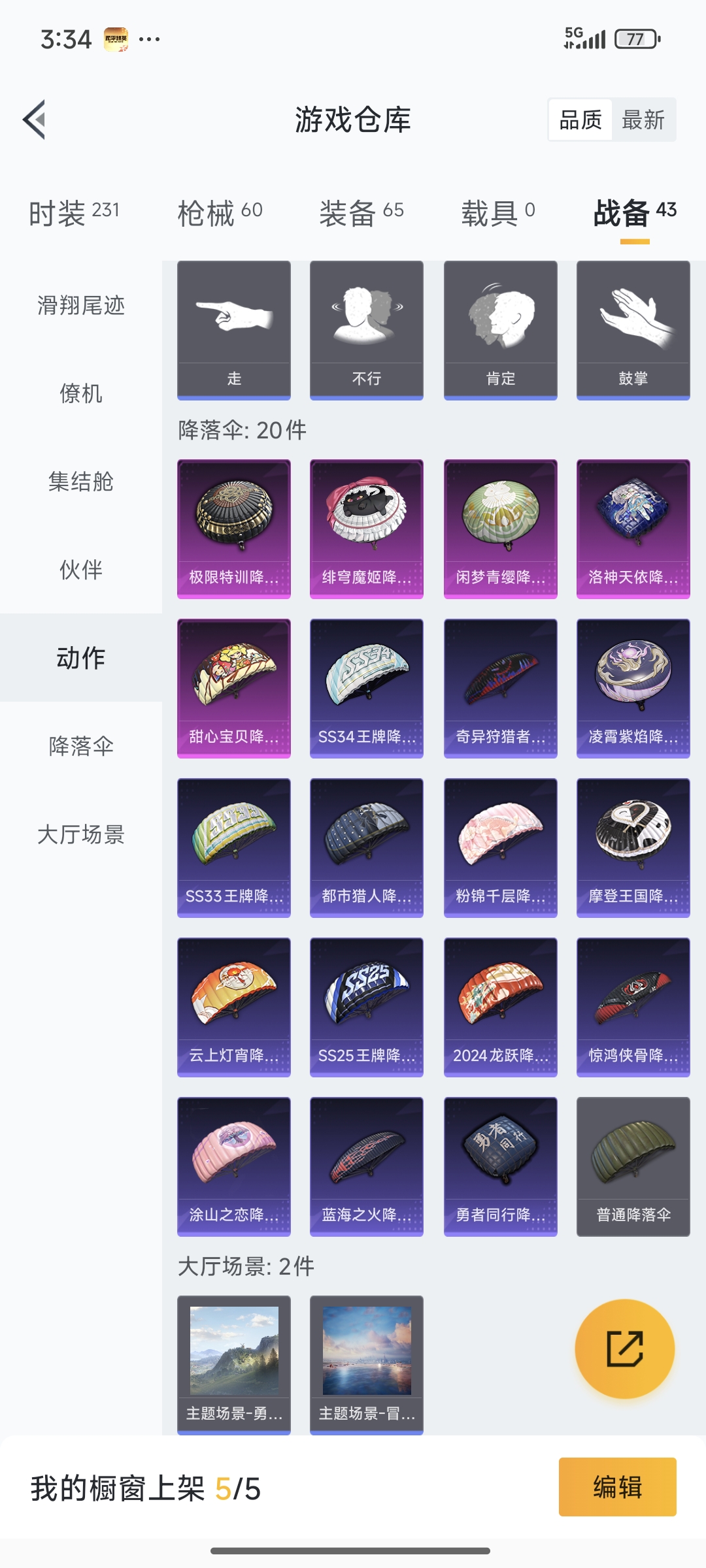
Task: Select the 肯定 nod emote
Action: coord(499,327)
